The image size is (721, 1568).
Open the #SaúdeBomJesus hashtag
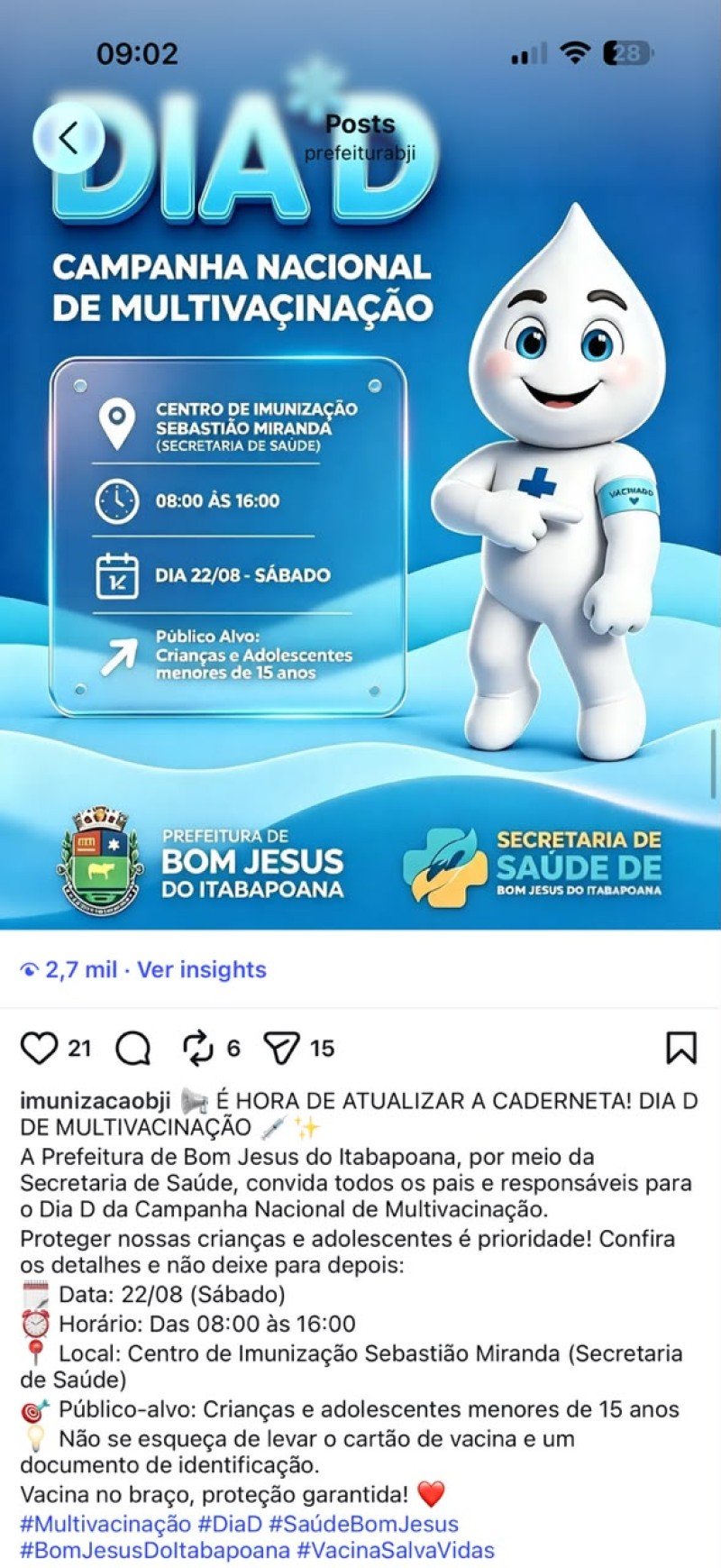point(363,1524)
